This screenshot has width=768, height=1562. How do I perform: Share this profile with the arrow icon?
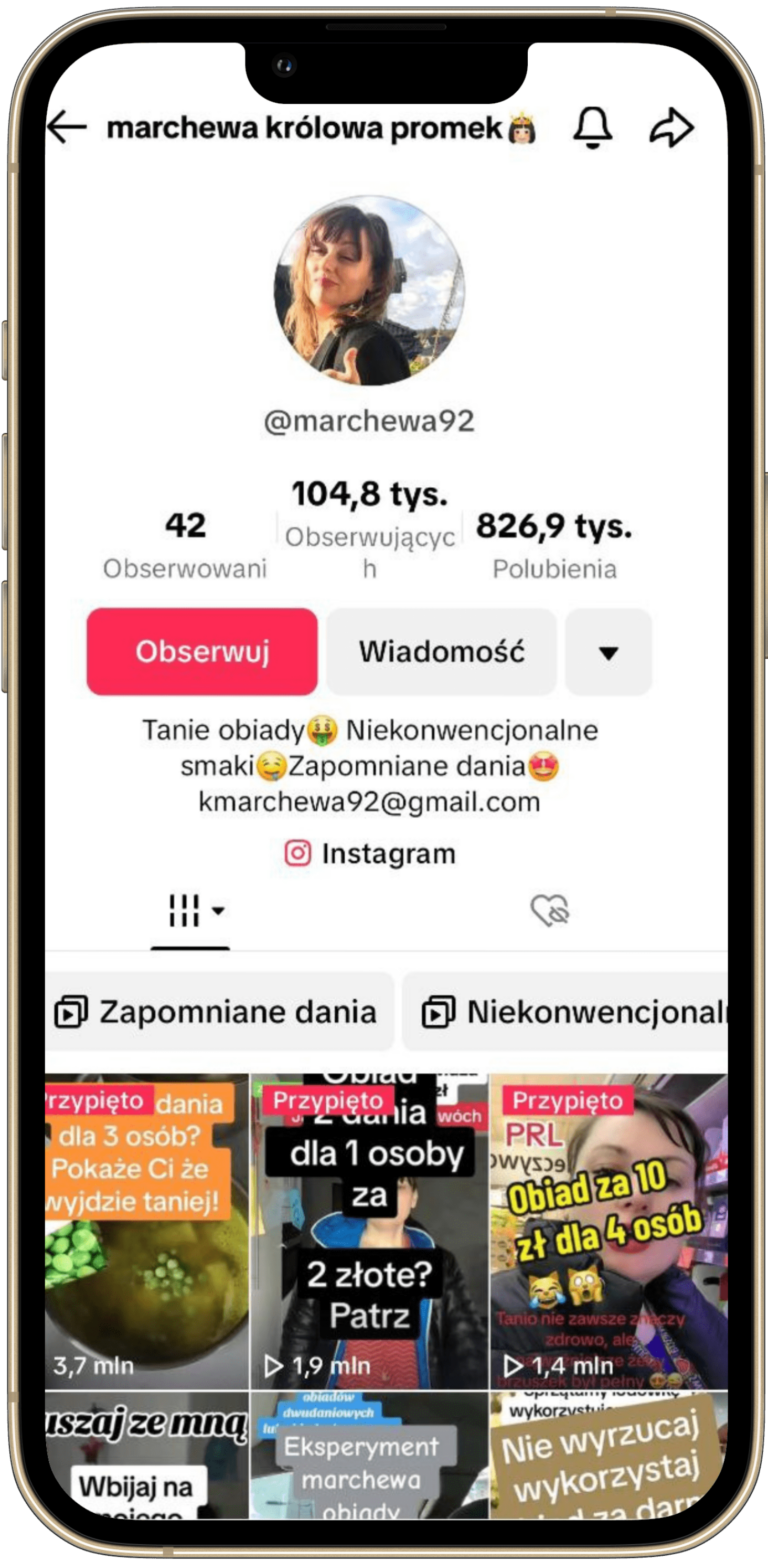click(x=671, y=127)
